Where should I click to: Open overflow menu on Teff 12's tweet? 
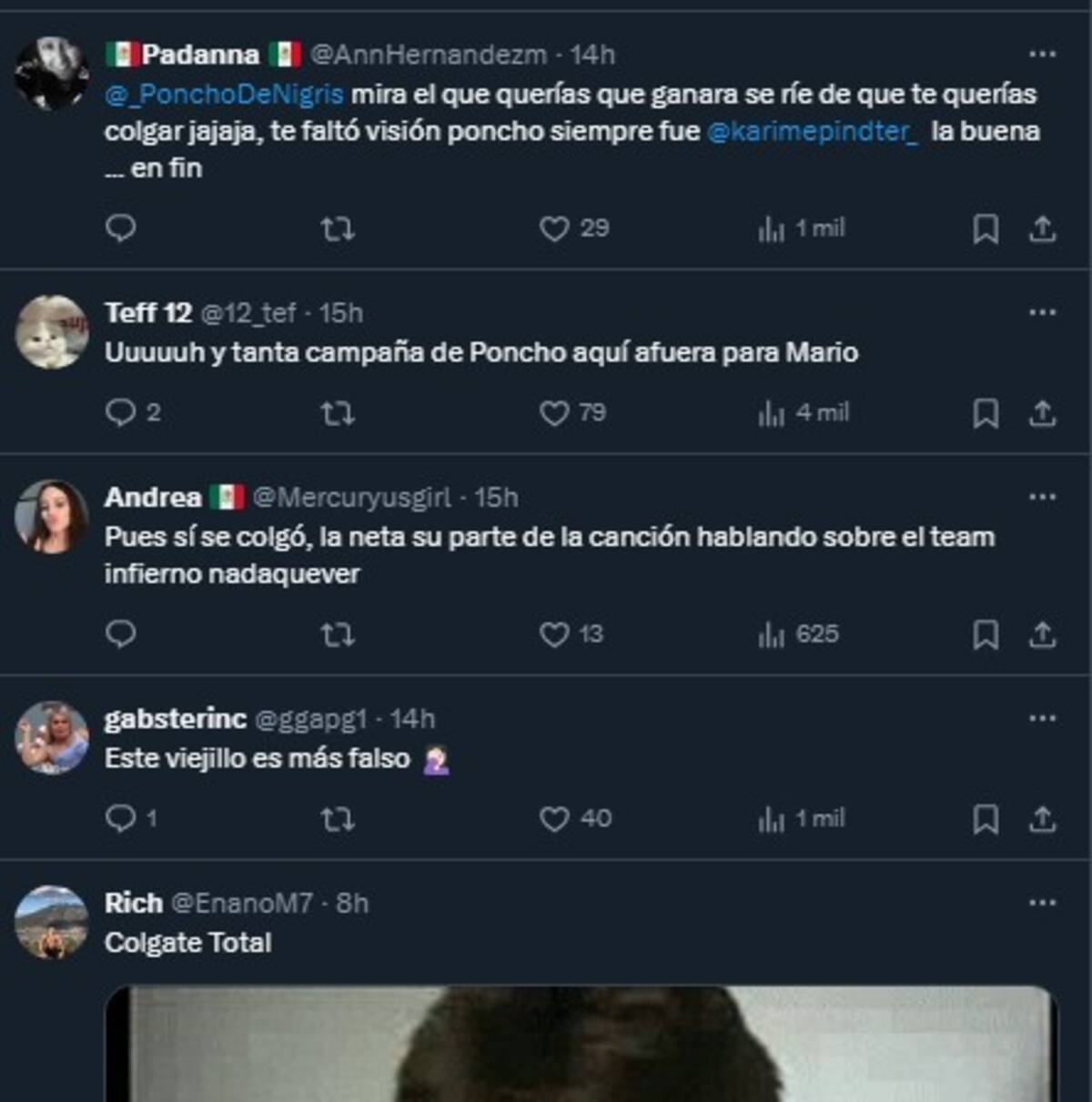[1042, 312]
